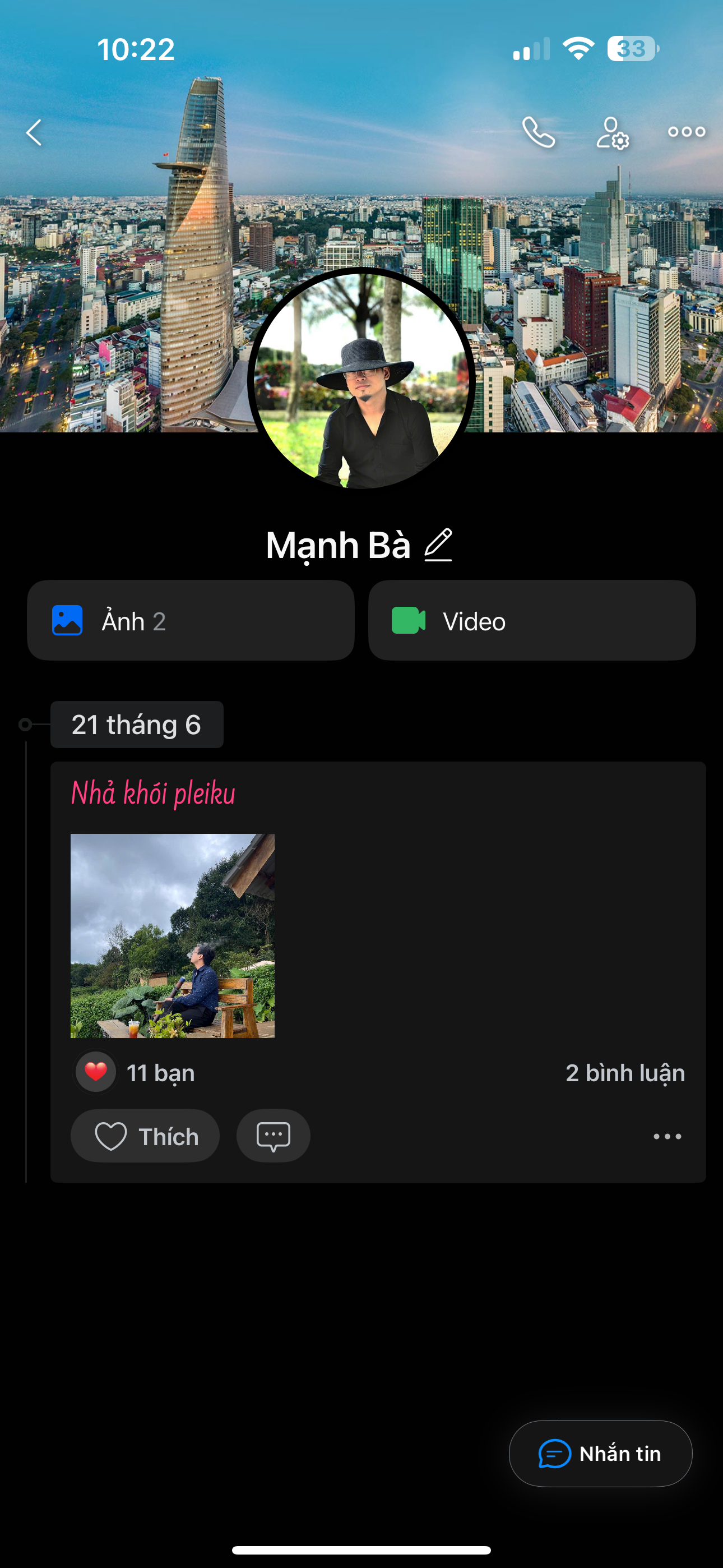
Task: Like the post with Thích
Action: coord(145,1136)
